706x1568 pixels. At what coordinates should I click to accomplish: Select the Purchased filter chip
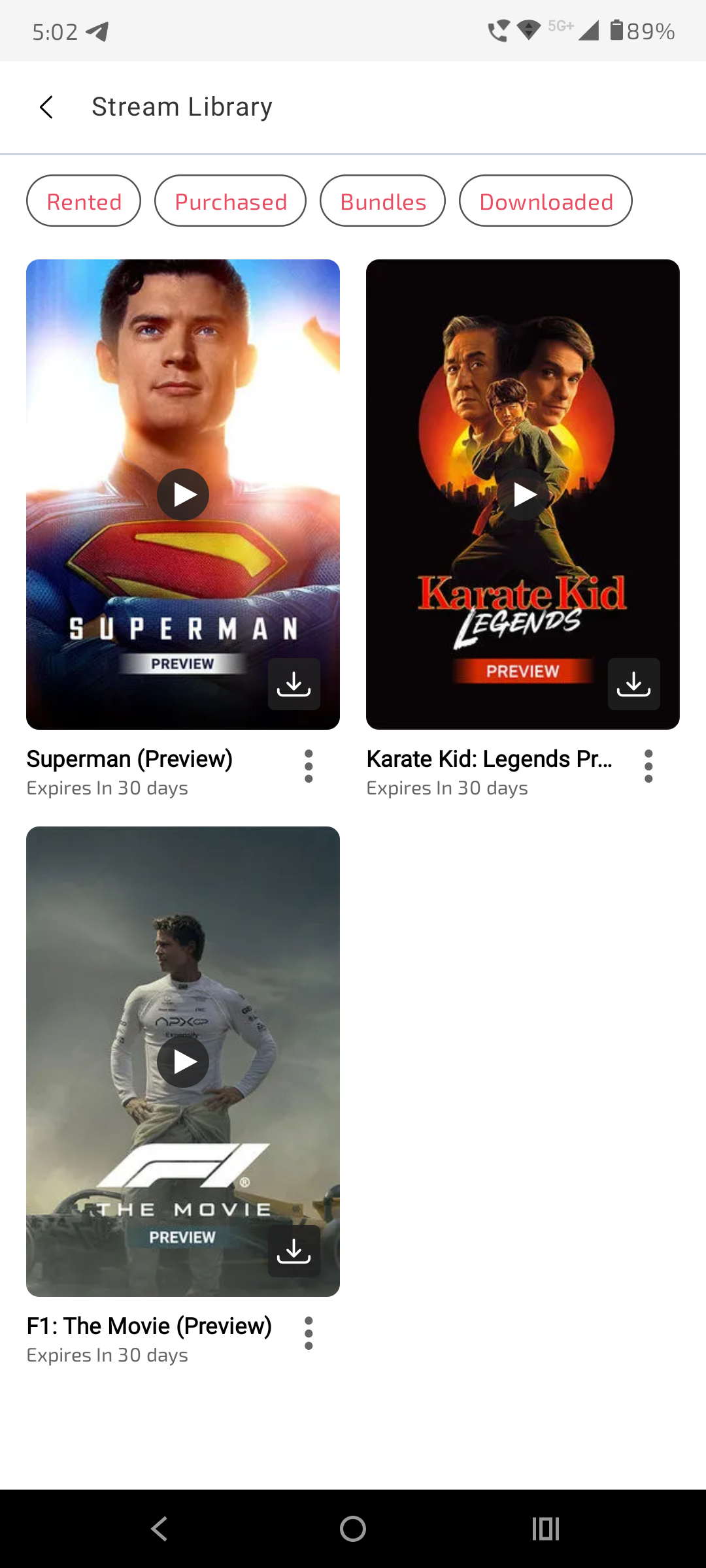click(230, 201)
